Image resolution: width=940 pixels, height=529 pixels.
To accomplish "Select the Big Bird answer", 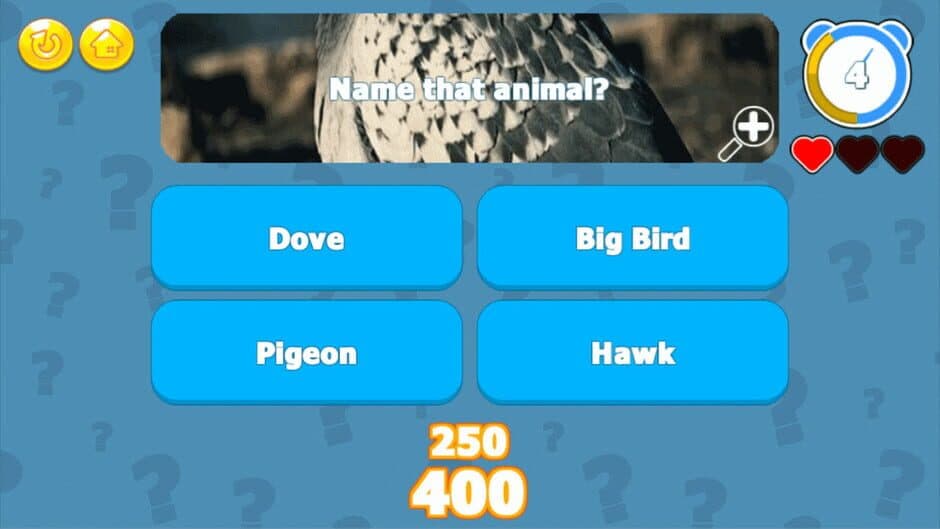I will click(632, 238).
